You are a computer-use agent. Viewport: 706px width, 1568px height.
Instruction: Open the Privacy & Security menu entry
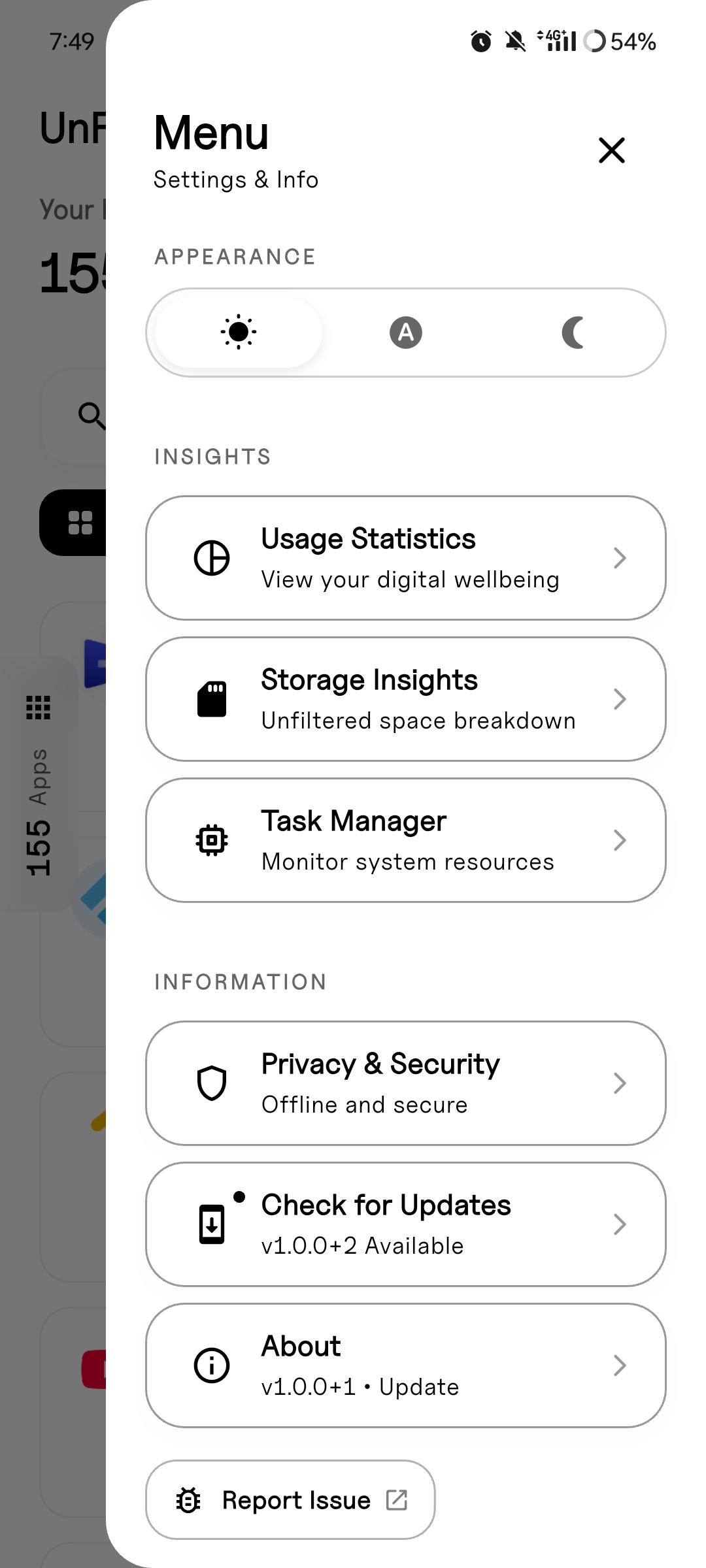pos(405,1083)
